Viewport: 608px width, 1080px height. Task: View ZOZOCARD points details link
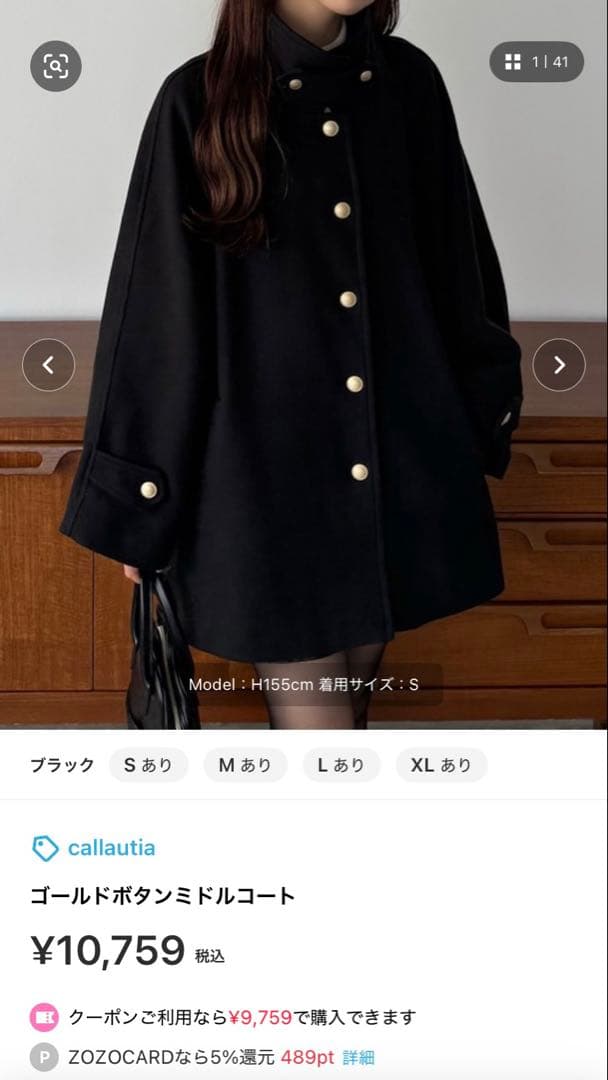[x=359, y=1057]
